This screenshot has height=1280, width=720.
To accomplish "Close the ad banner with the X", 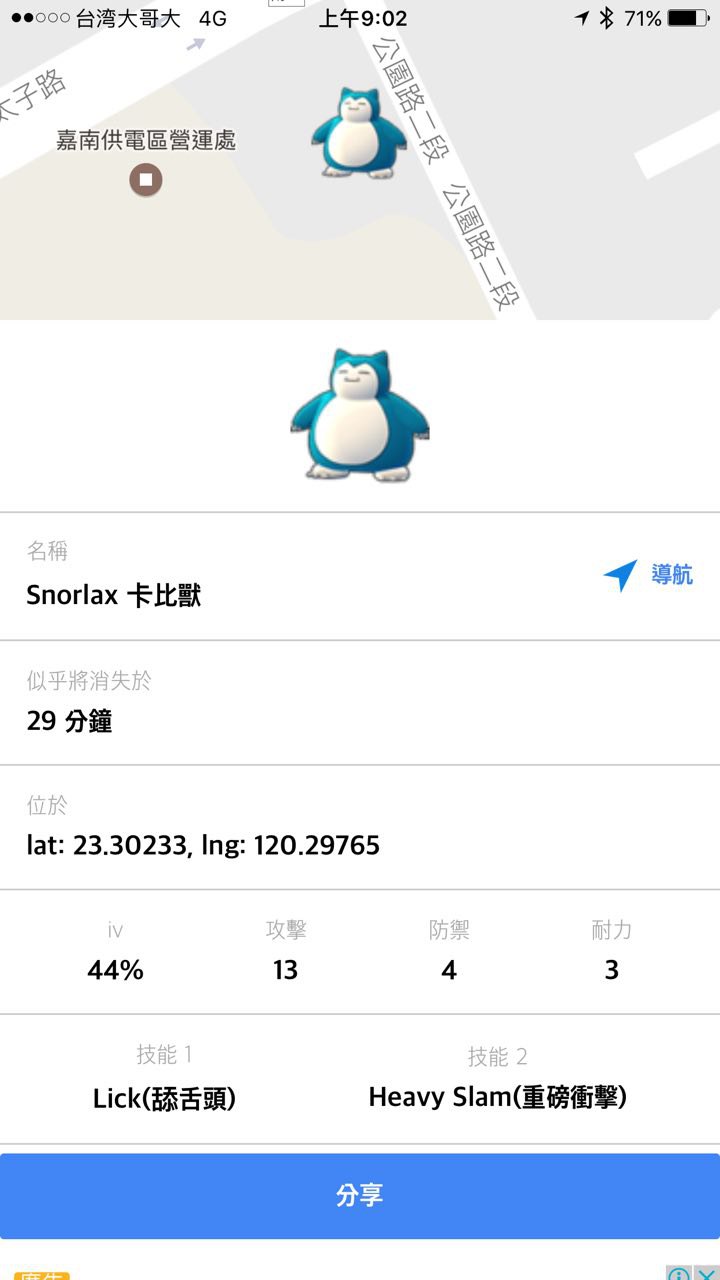I will [x=706, y=1274].
